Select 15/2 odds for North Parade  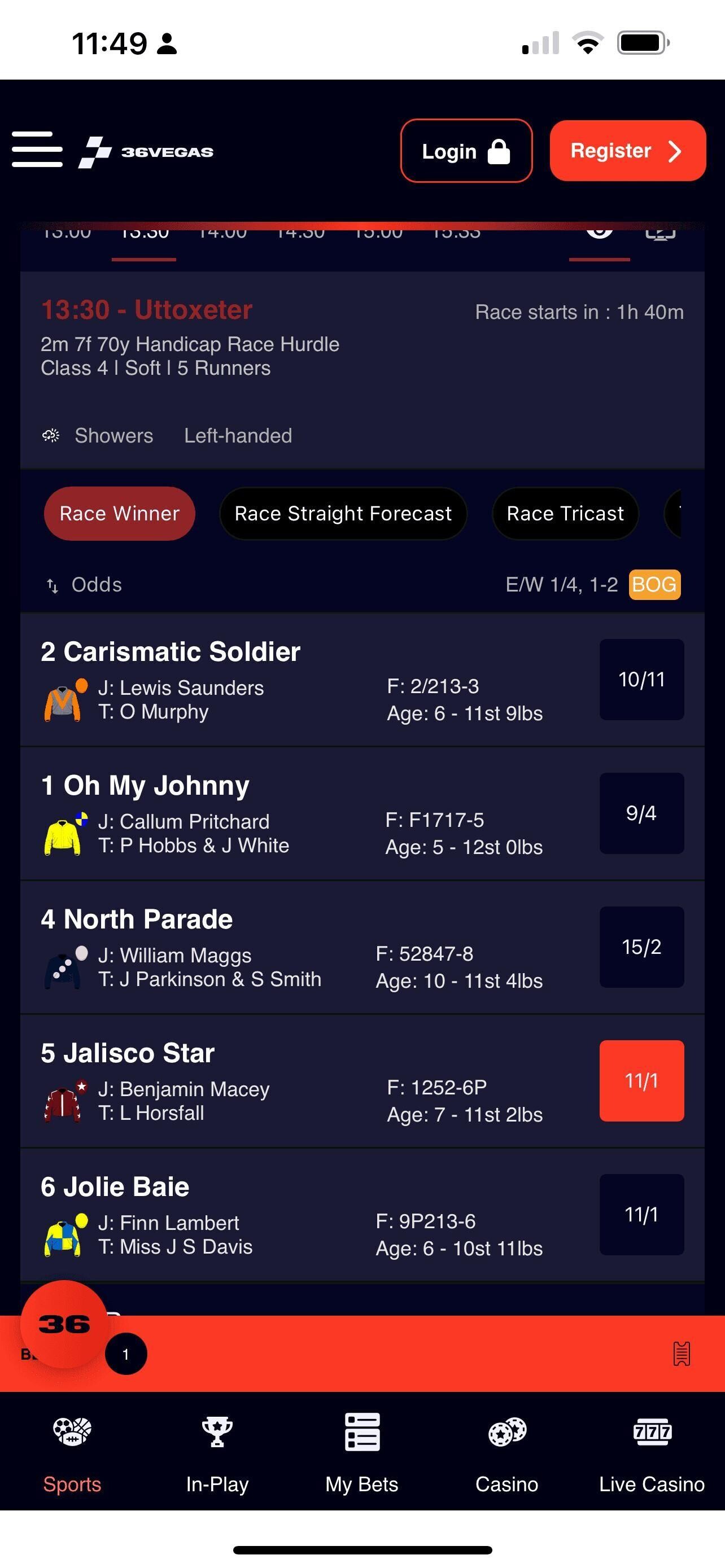641,947
